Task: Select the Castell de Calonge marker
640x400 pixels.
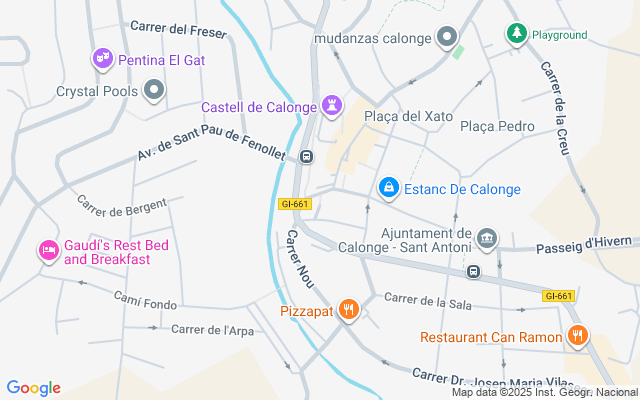Action: [332, 105]
